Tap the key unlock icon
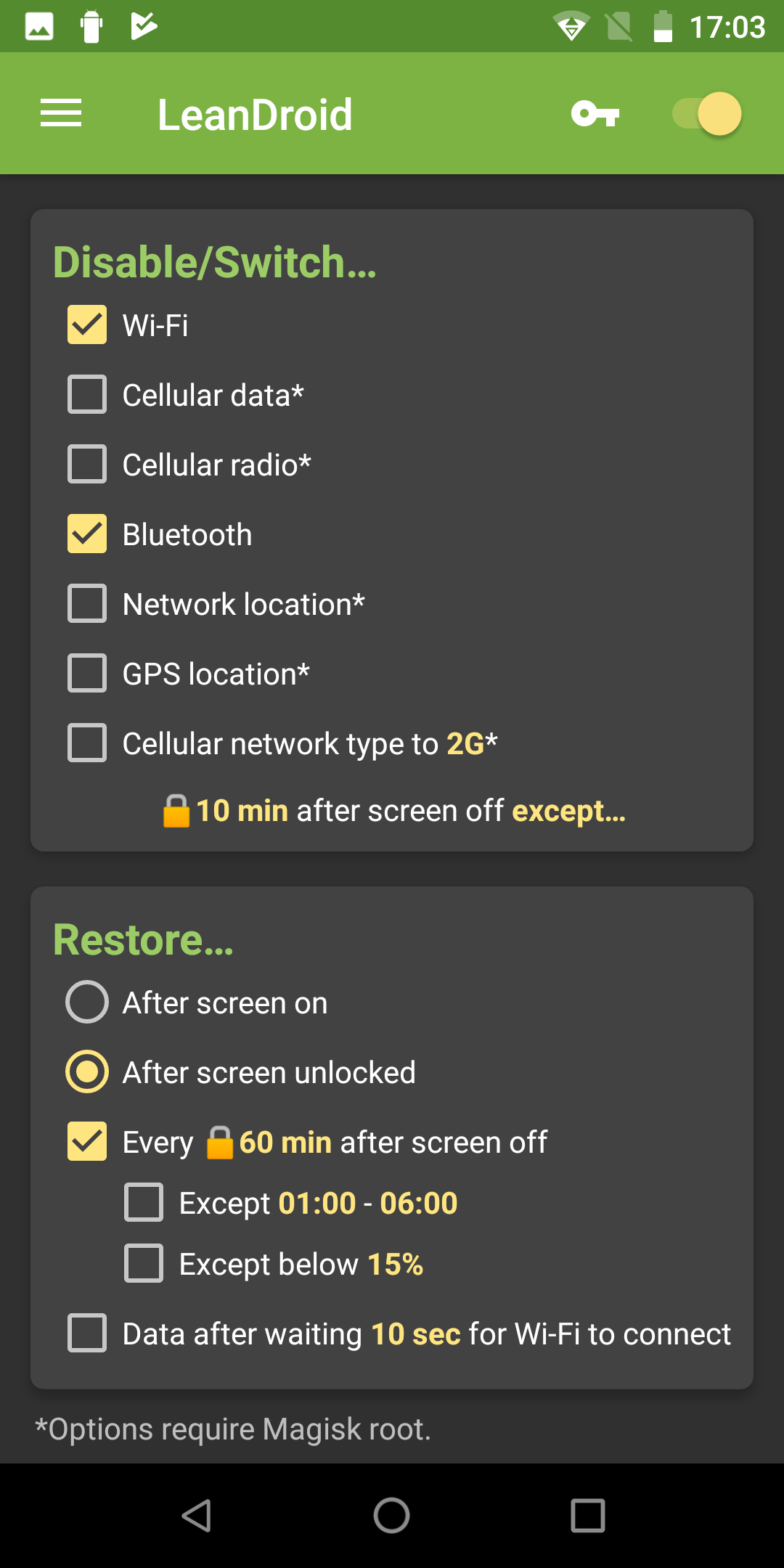This screenshot has width=784, height=1568. (595, 114)
